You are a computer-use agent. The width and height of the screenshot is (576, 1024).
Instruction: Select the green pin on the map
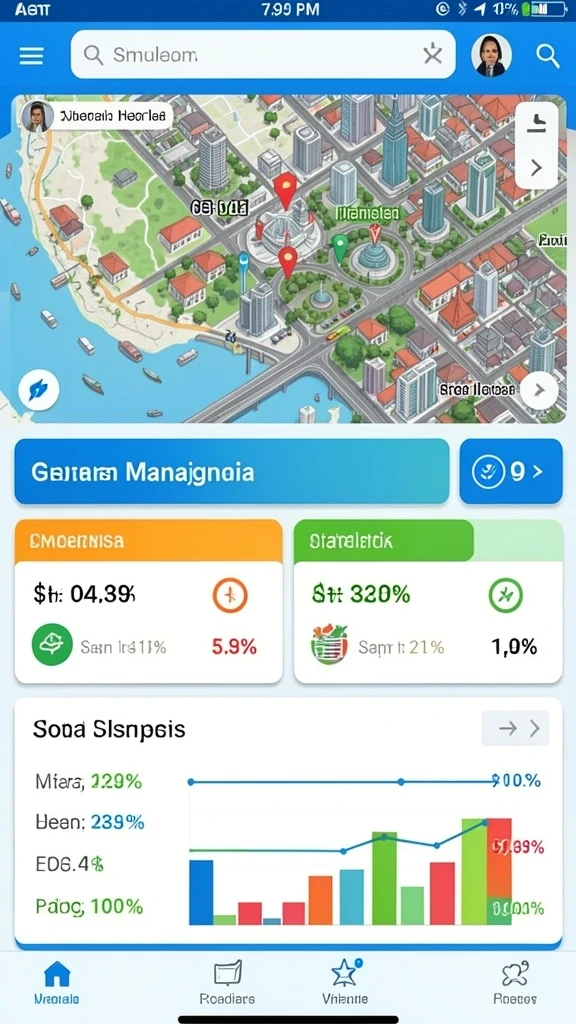coord(340,248)
